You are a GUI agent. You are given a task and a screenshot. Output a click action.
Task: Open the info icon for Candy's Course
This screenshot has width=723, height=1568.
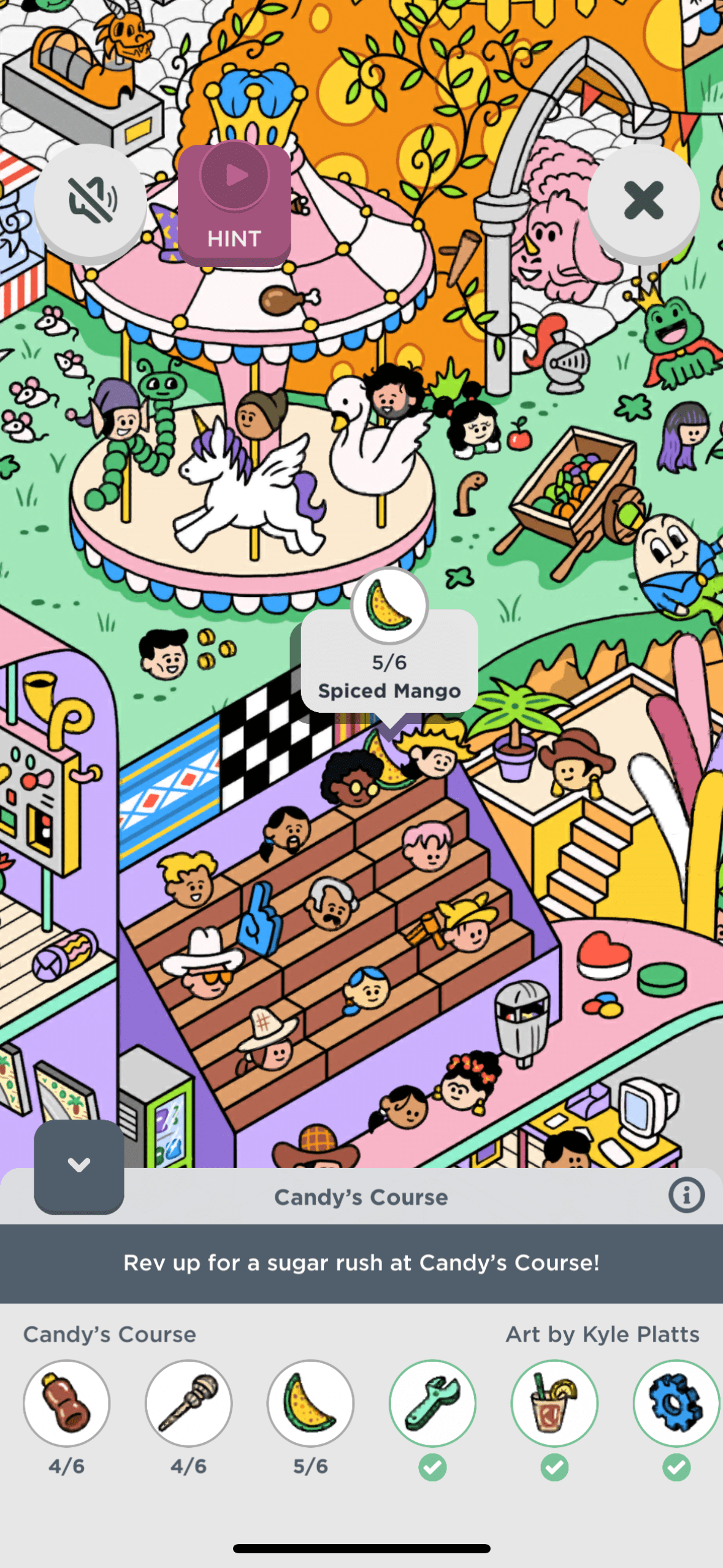point(686,1194)
